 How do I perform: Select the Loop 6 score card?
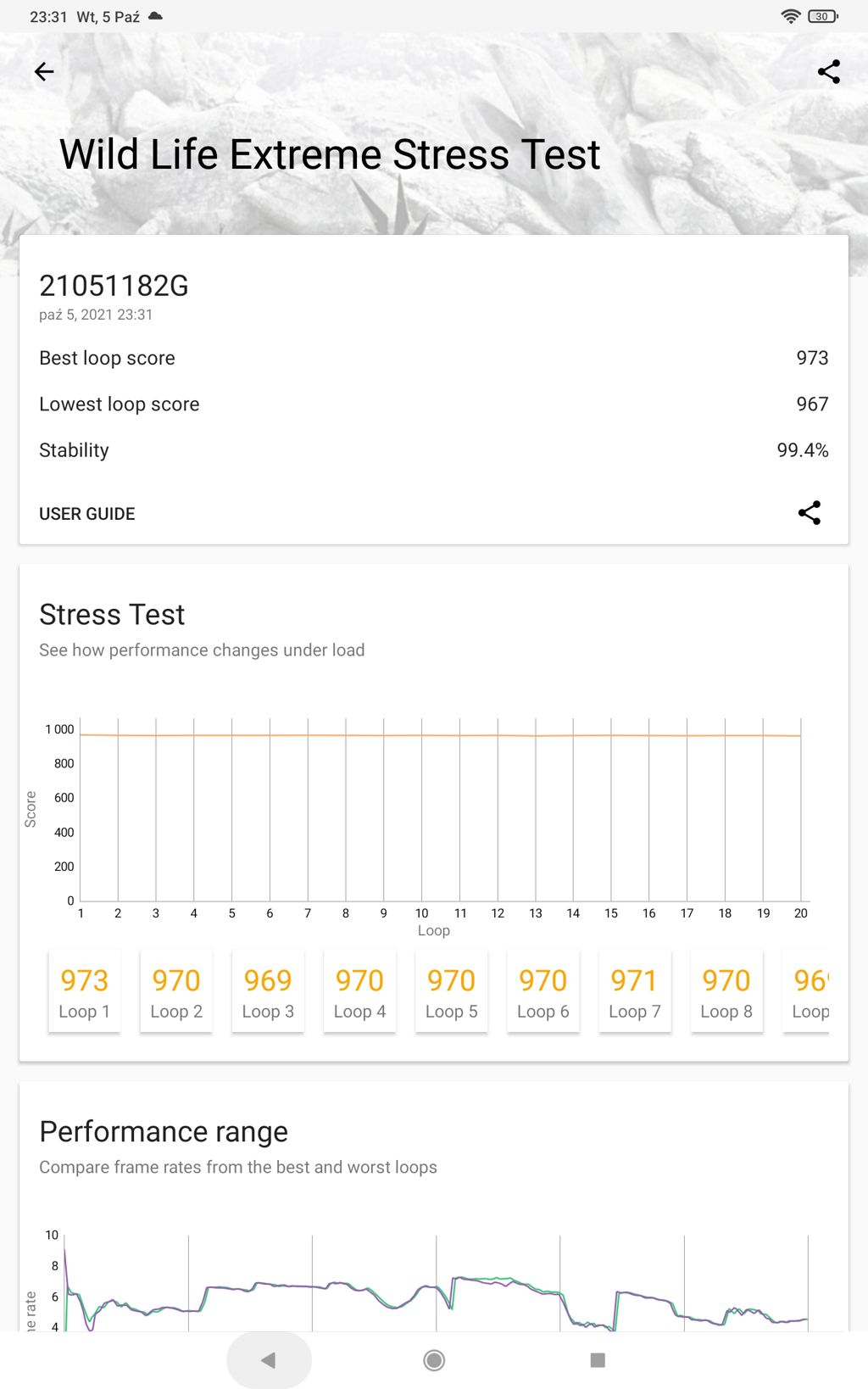(542, 992)
